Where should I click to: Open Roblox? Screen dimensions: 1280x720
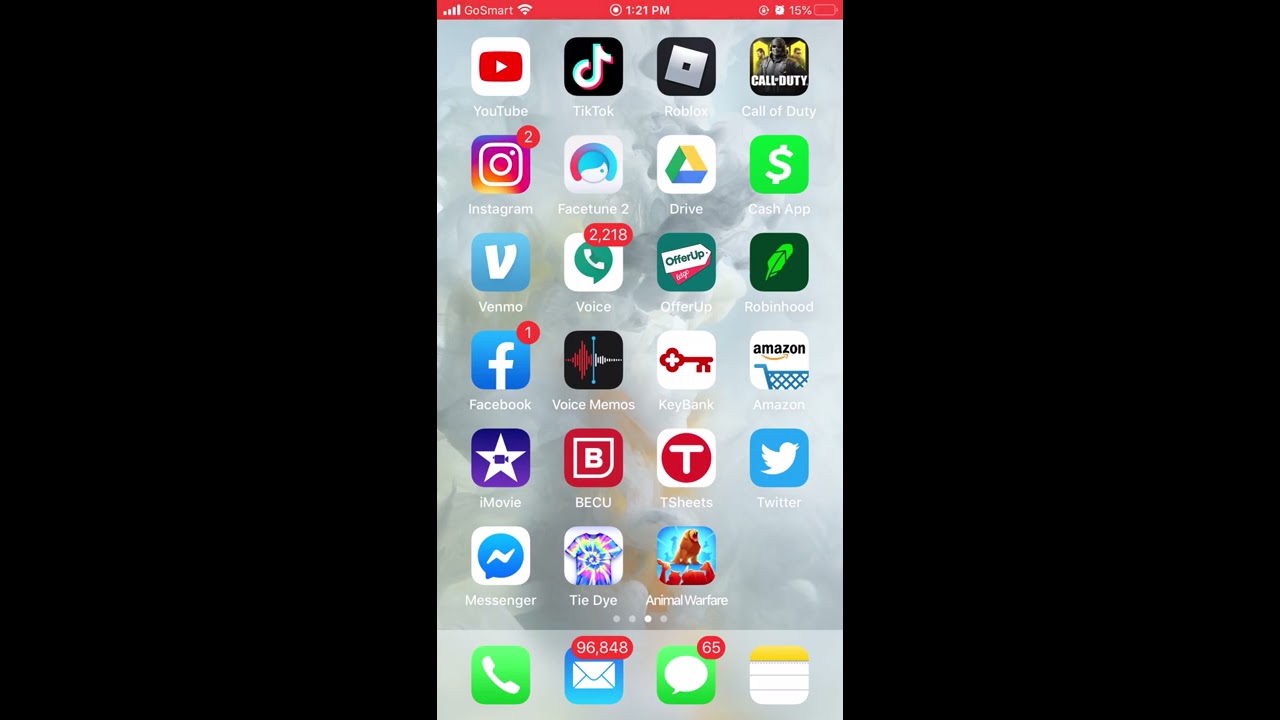(686, 67)
